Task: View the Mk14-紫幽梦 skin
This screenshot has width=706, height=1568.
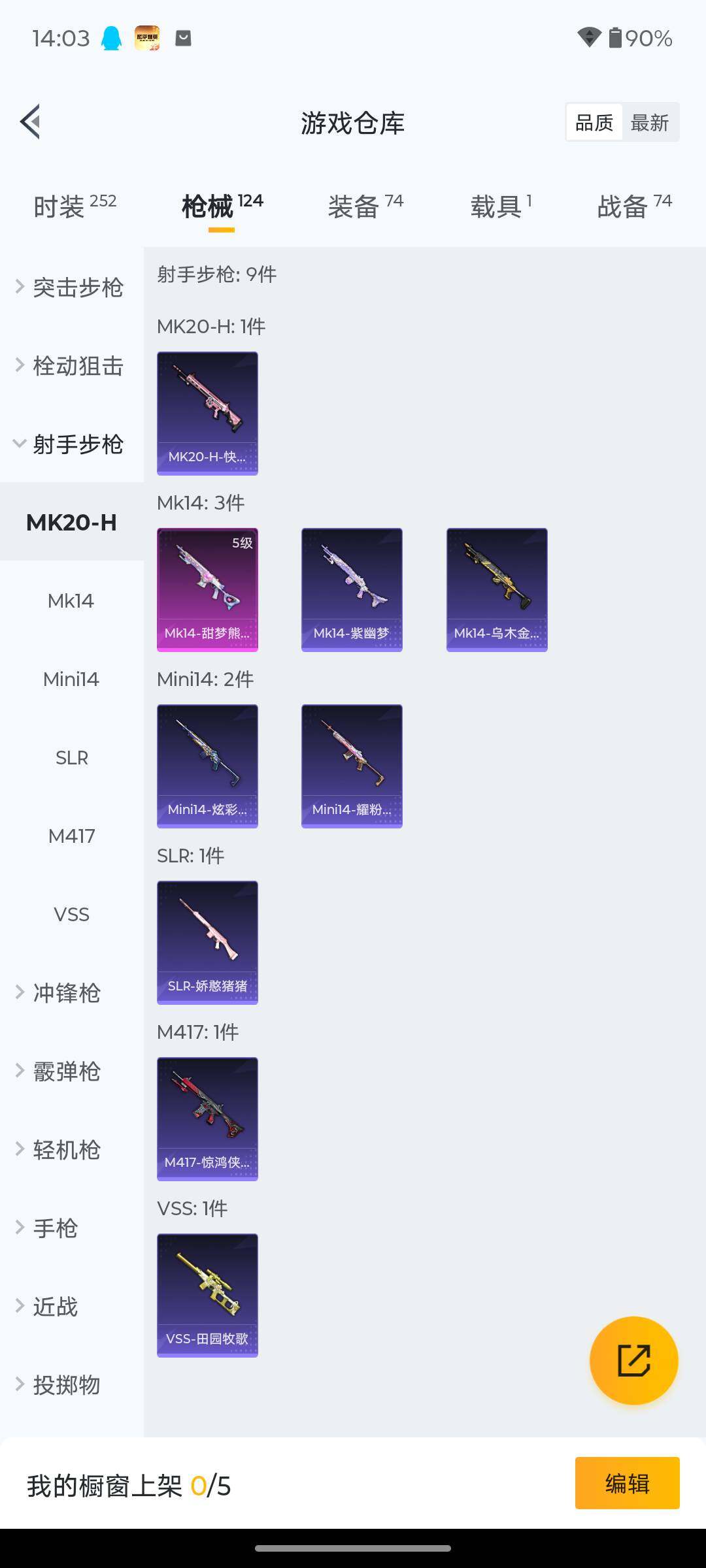Action: [352, 589]
